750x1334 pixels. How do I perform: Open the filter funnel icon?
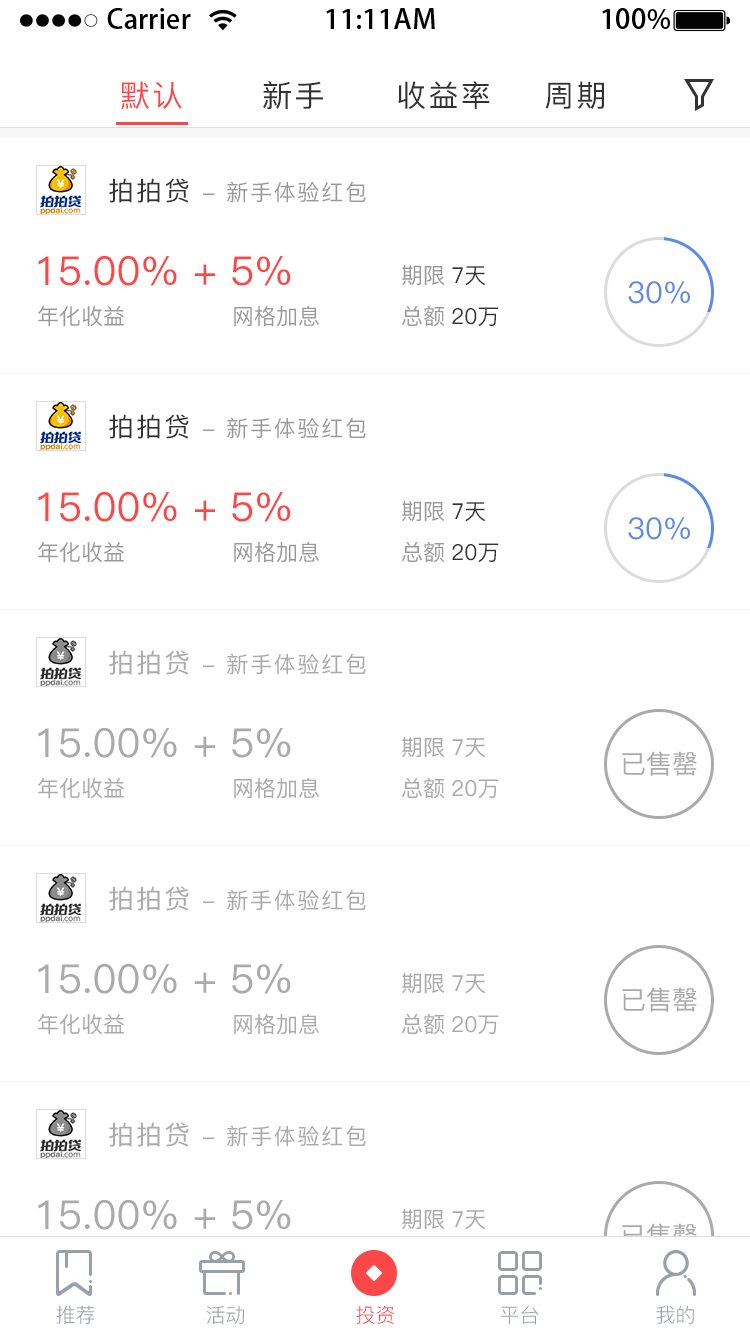(x=699, y=95)
